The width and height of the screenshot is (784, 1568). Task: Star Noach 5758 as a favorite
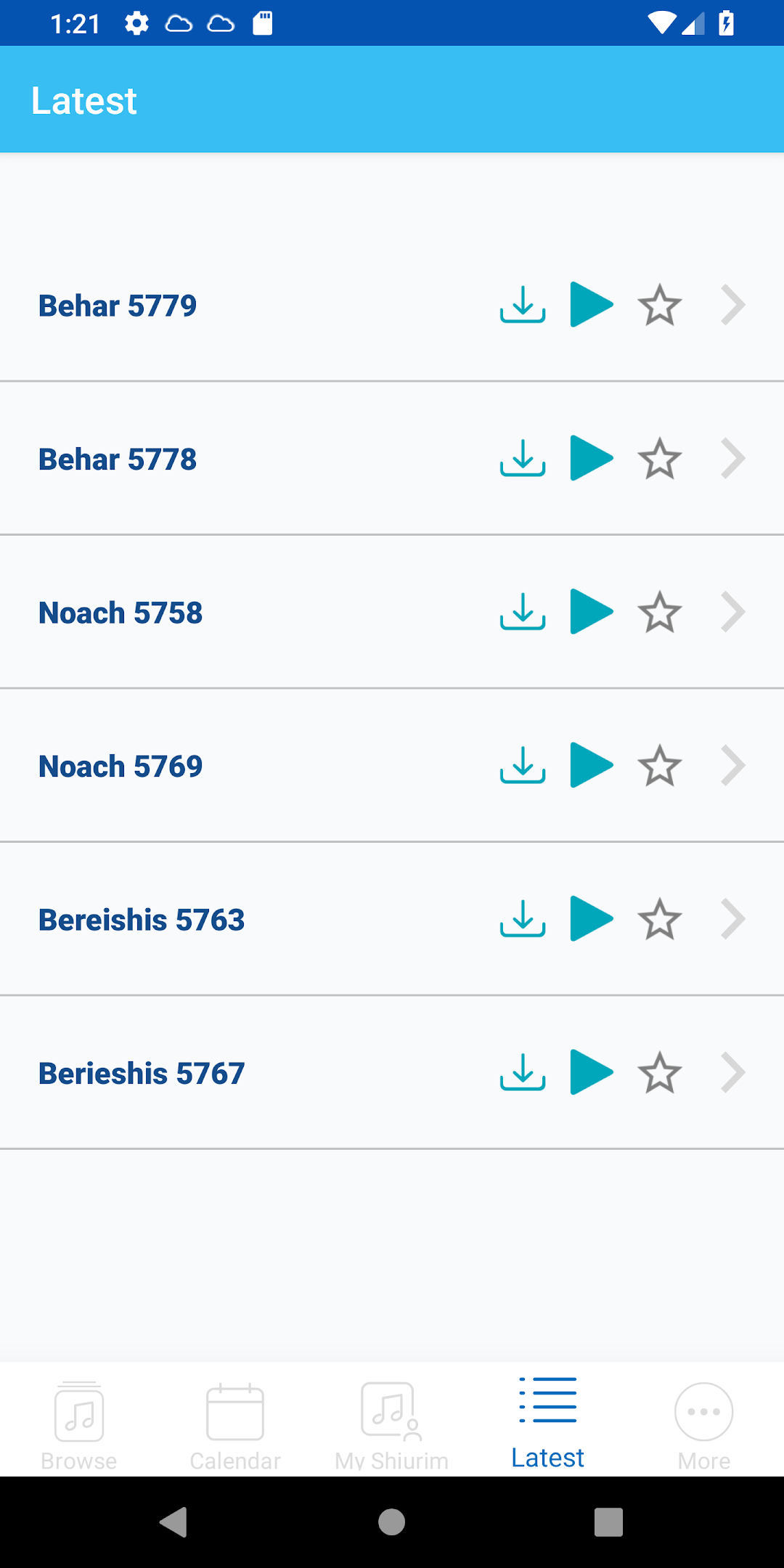[x=659, y=612]
